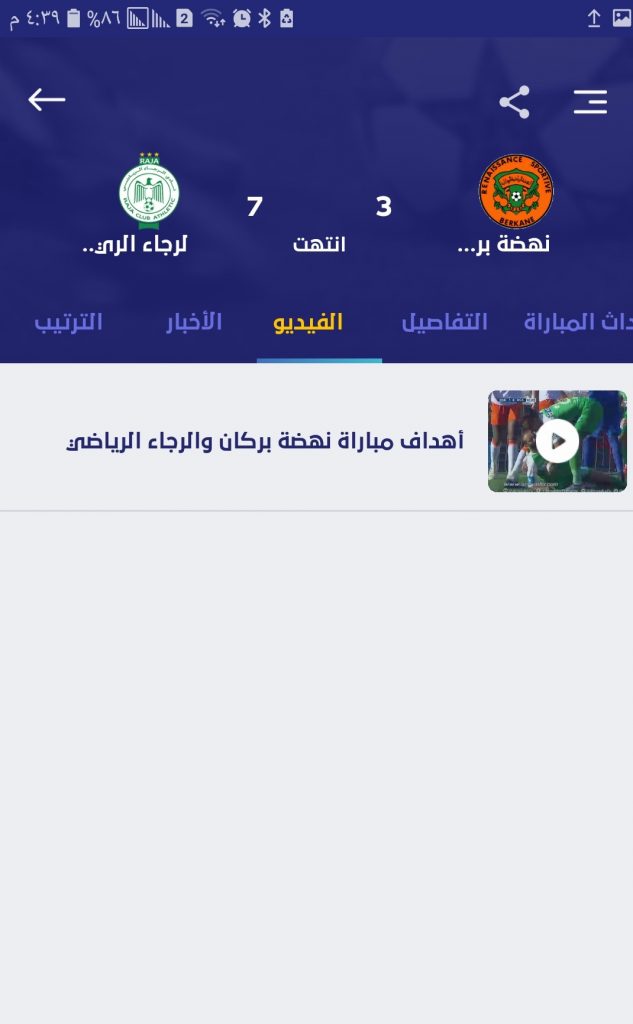Switch to the التفاصيل tab
633x1024 pixels.
444,322
